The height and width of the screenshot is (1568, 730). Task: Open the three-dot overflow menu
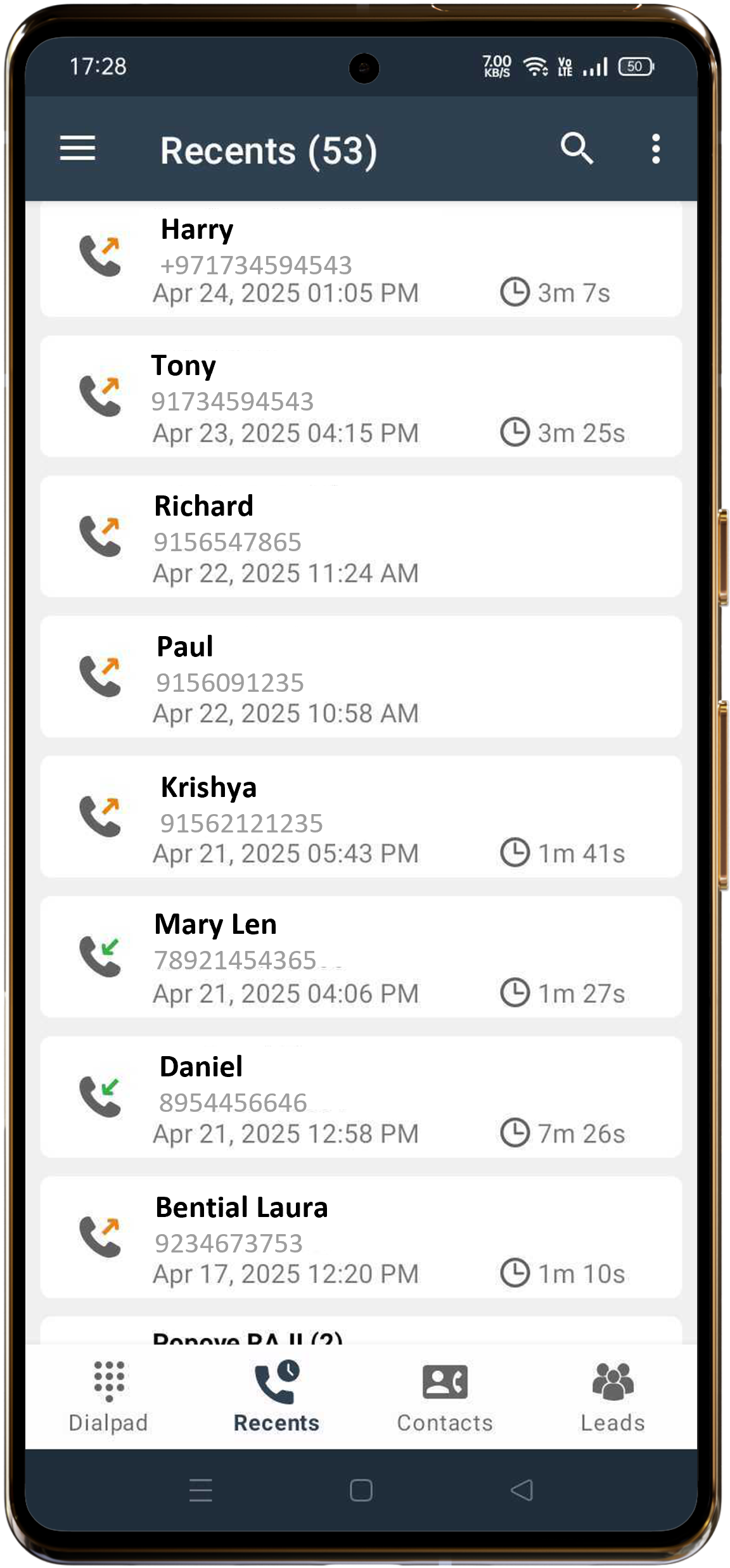pos(656,150)
